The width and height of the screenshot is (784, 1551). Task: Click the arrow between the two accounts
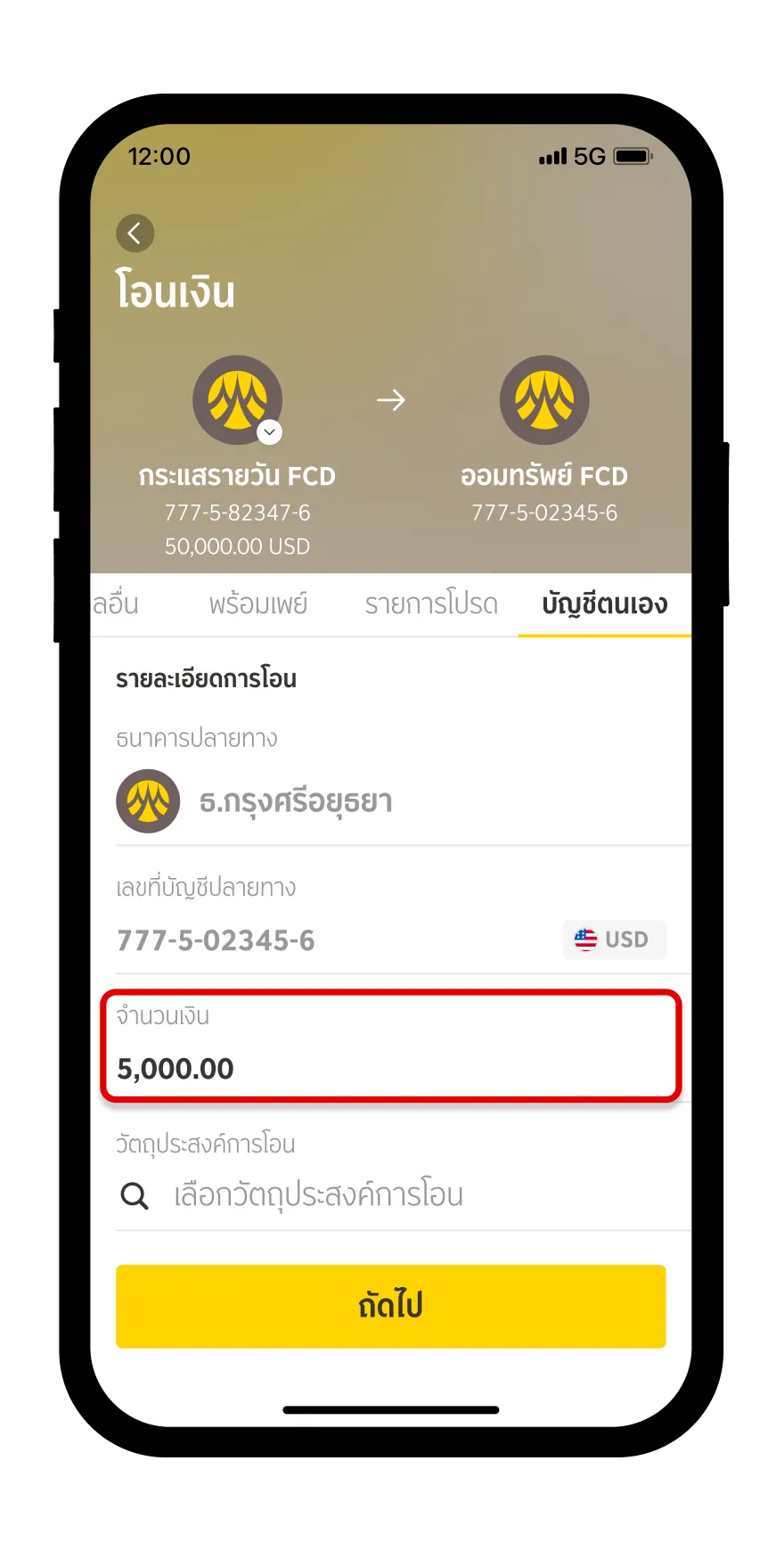point(390,400)
